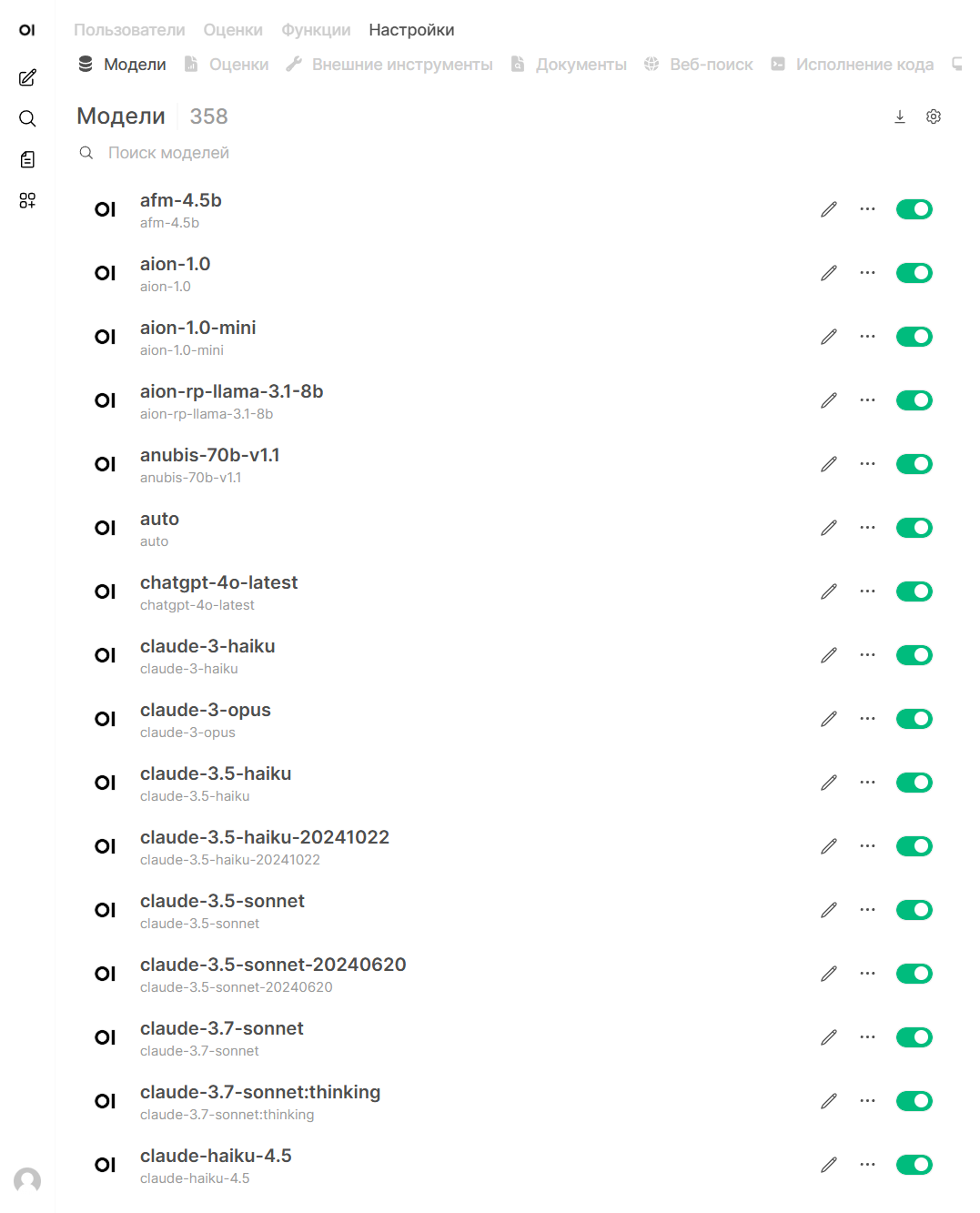Open the user profile avatar
Viewport: 980px width, 1213px height.
(27, 1180)
